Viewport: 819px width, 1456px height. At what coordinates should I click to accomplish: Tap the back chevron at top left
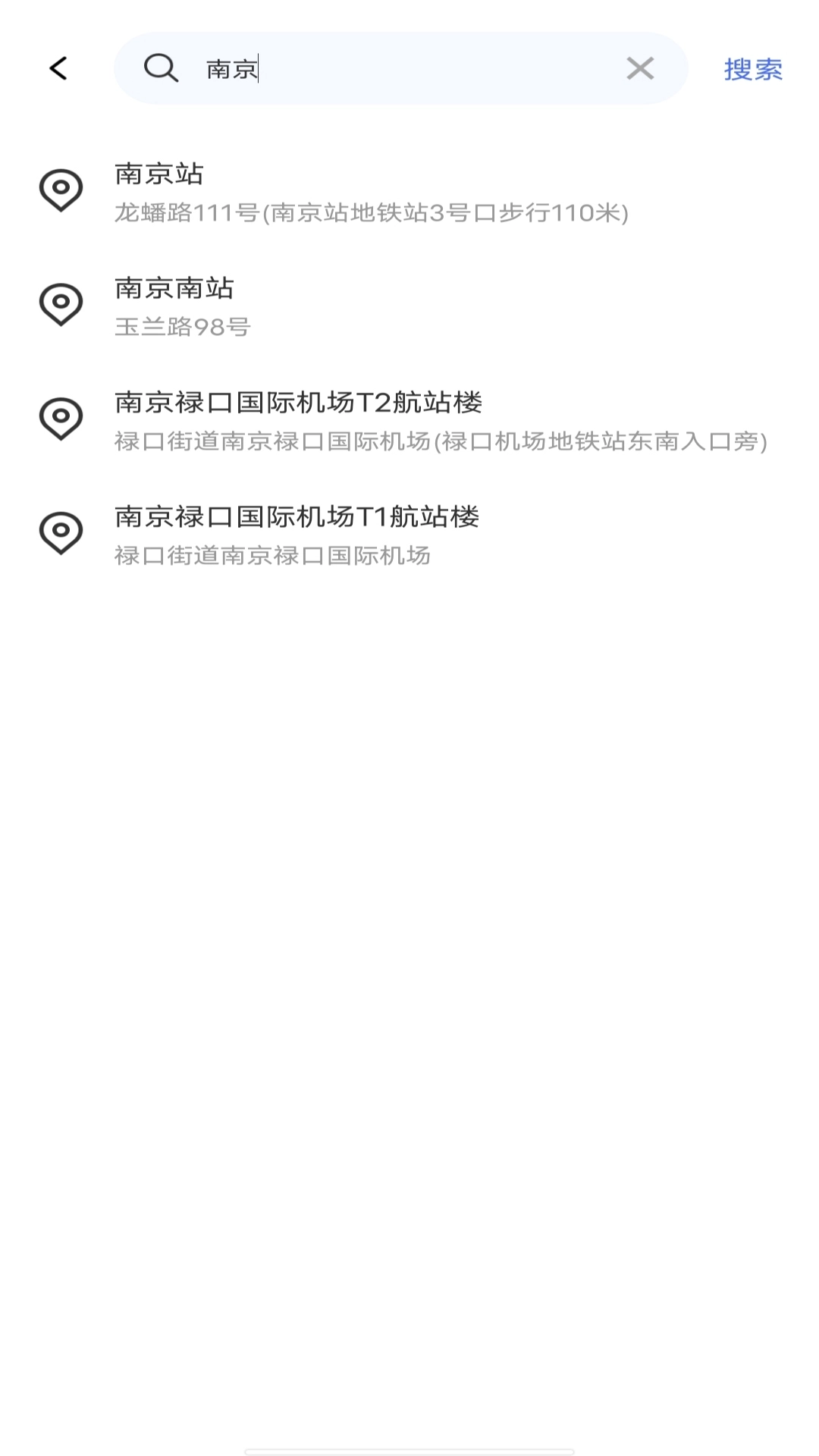[x=58, y=69]
